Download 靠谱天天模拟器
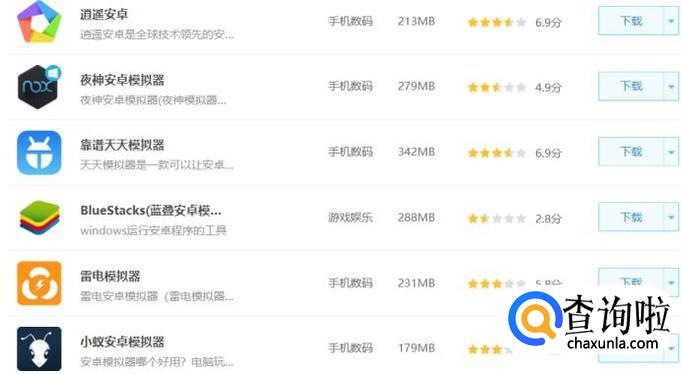The width and height of the screenshot is (682, 374). (631, 152)
